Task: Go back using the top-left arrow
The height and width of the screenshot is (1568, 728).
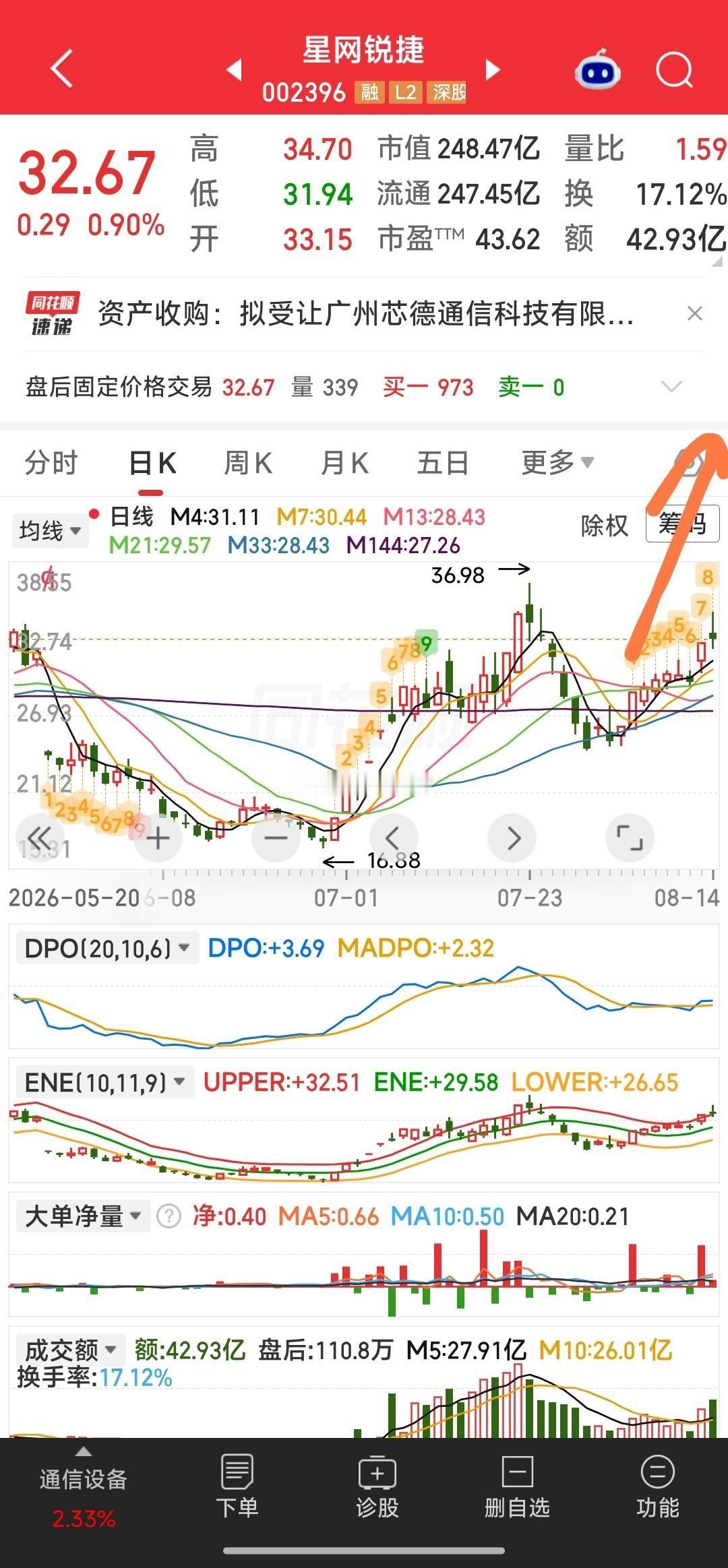Action: point(62,69)
